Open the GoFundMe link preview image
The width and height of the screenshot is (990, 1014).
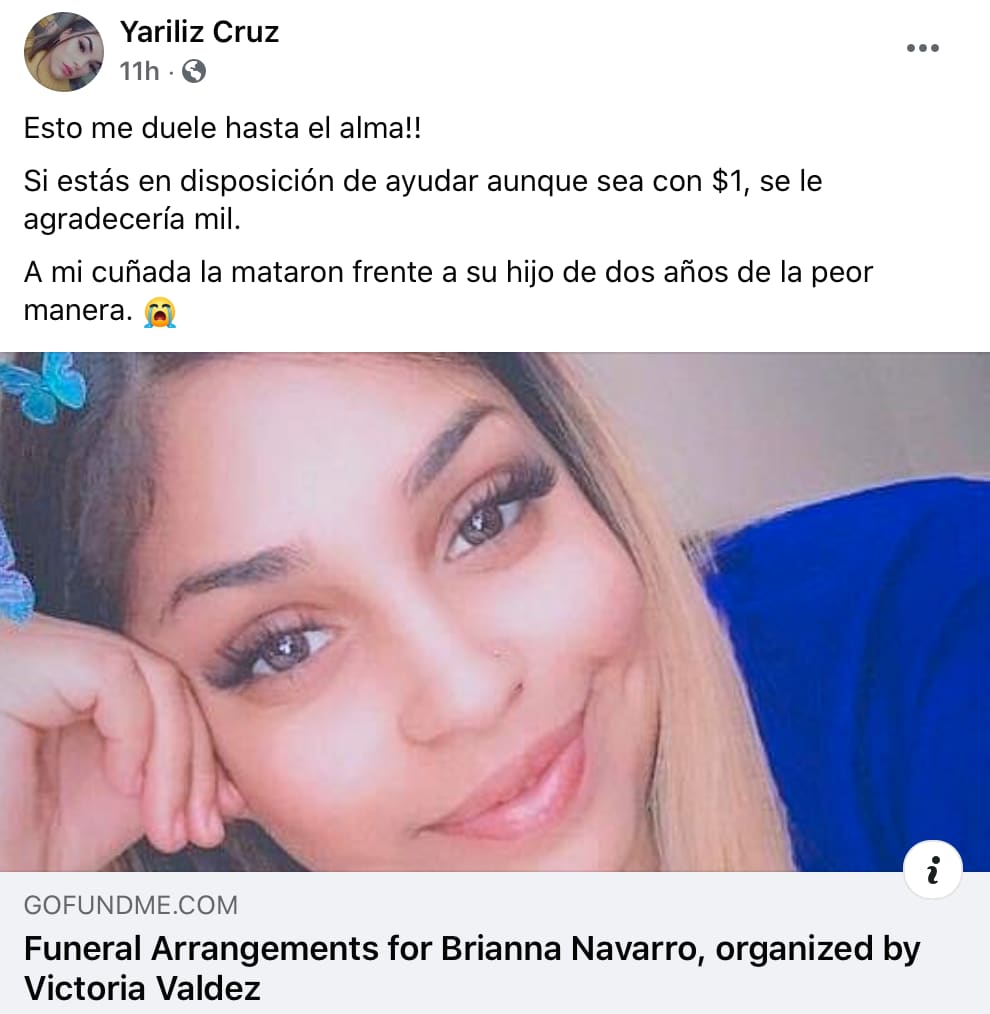495,610
